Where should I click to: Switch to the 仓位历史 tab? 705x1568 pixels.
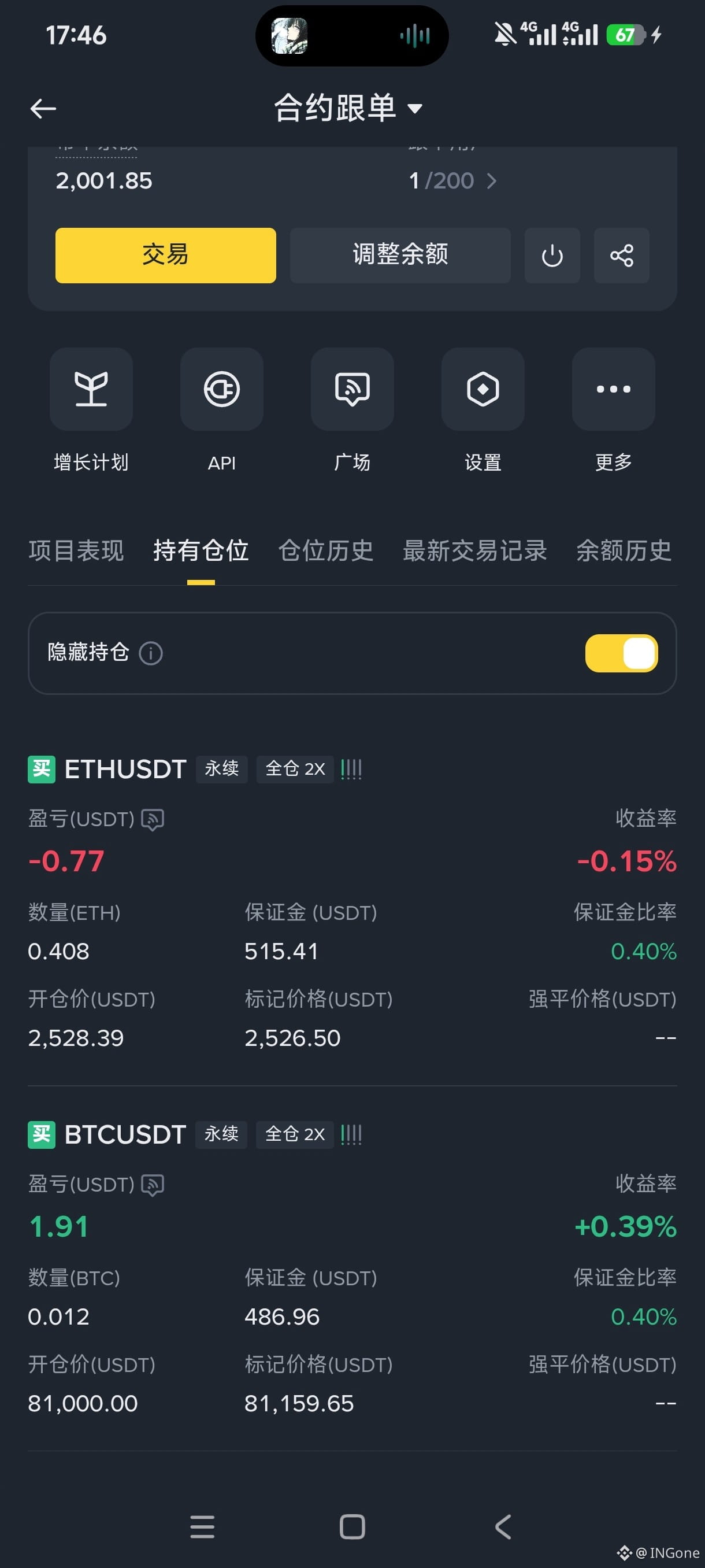[325, 551]
